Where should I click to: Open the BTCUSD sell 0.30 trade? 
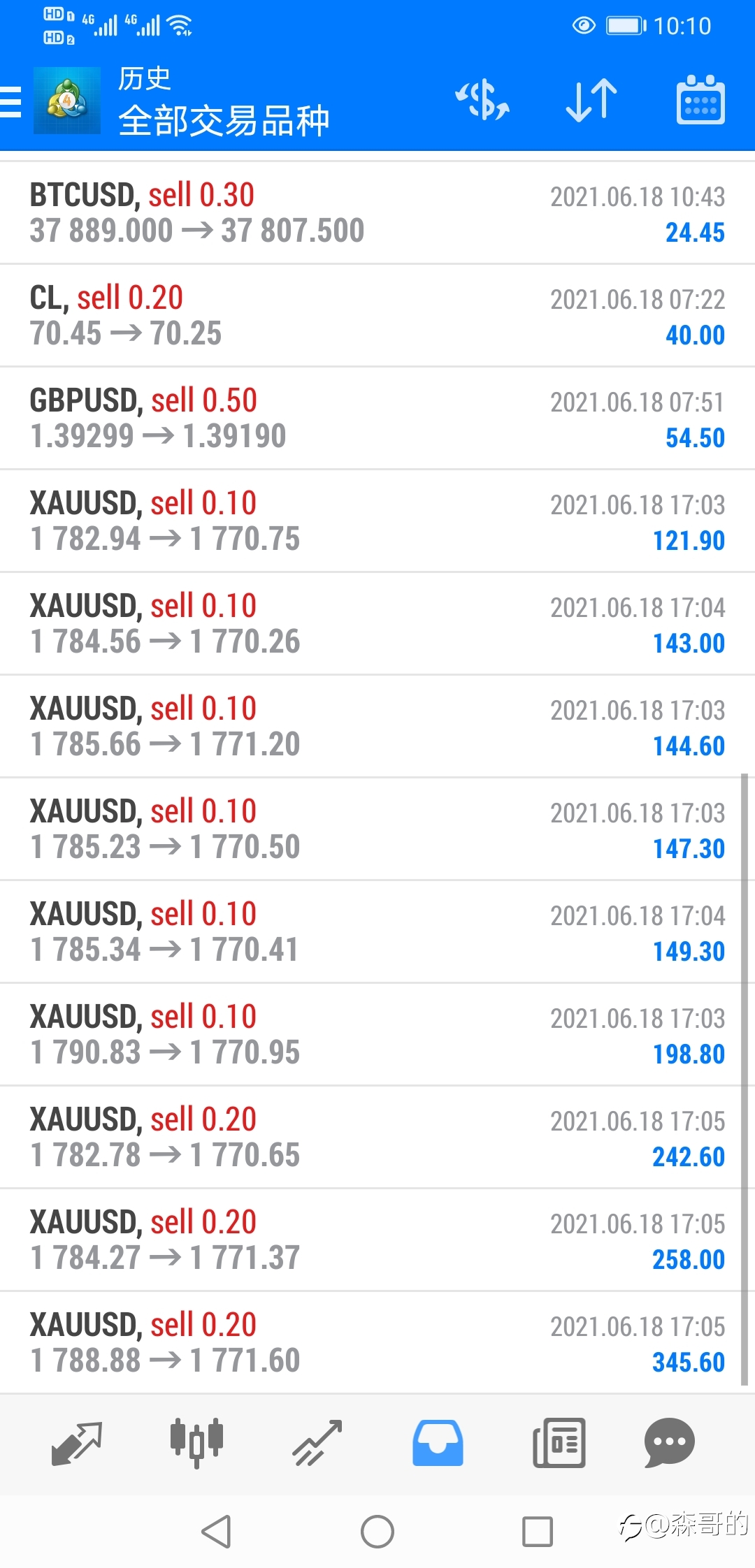click(377, 213)
